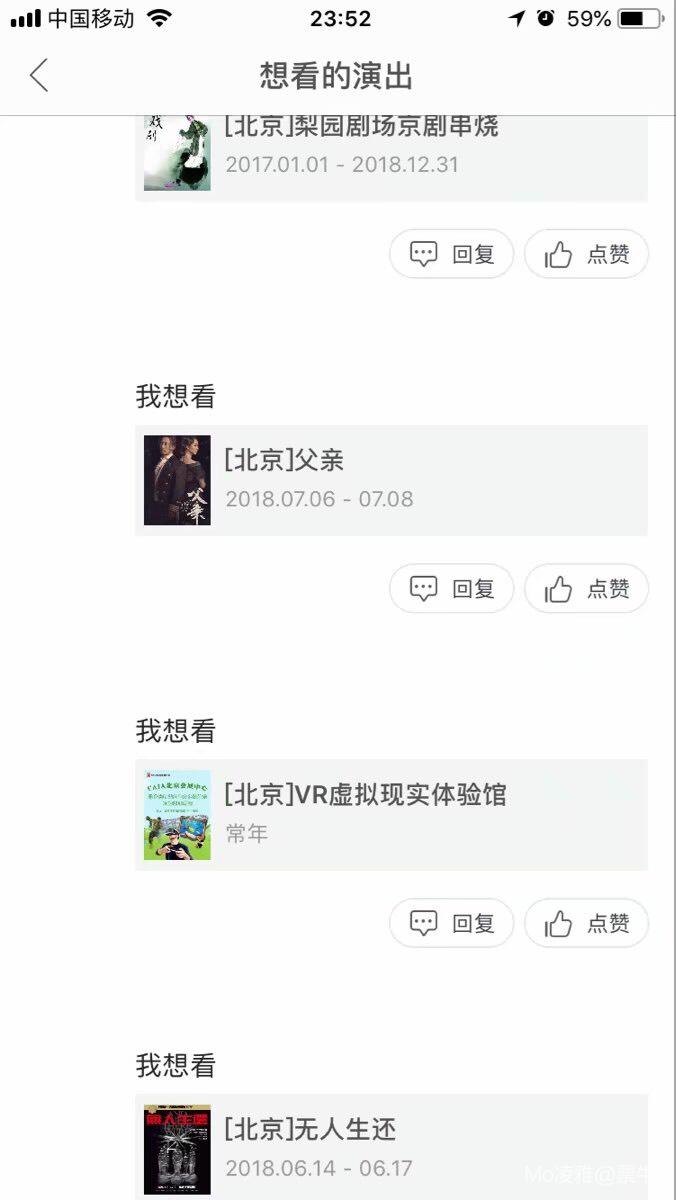Like the VR虚拟现实体验馆 entry
Image resolution: width=676 pixels, height=1200 pixels.
tap(586, 923)
